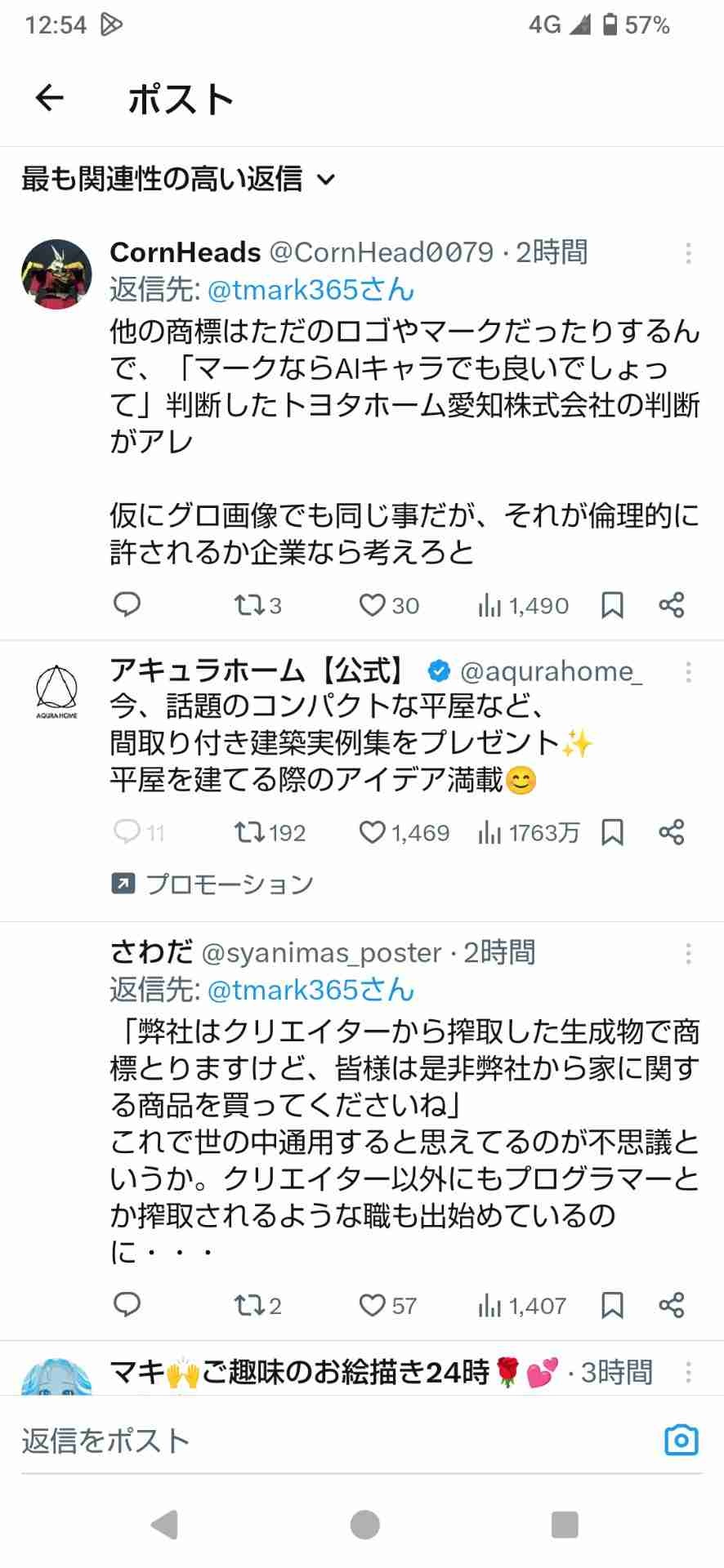This screenshot has height=1568, width=724.
Task: Open CornHeads' profile avatar
Action: tap(56, 274)
